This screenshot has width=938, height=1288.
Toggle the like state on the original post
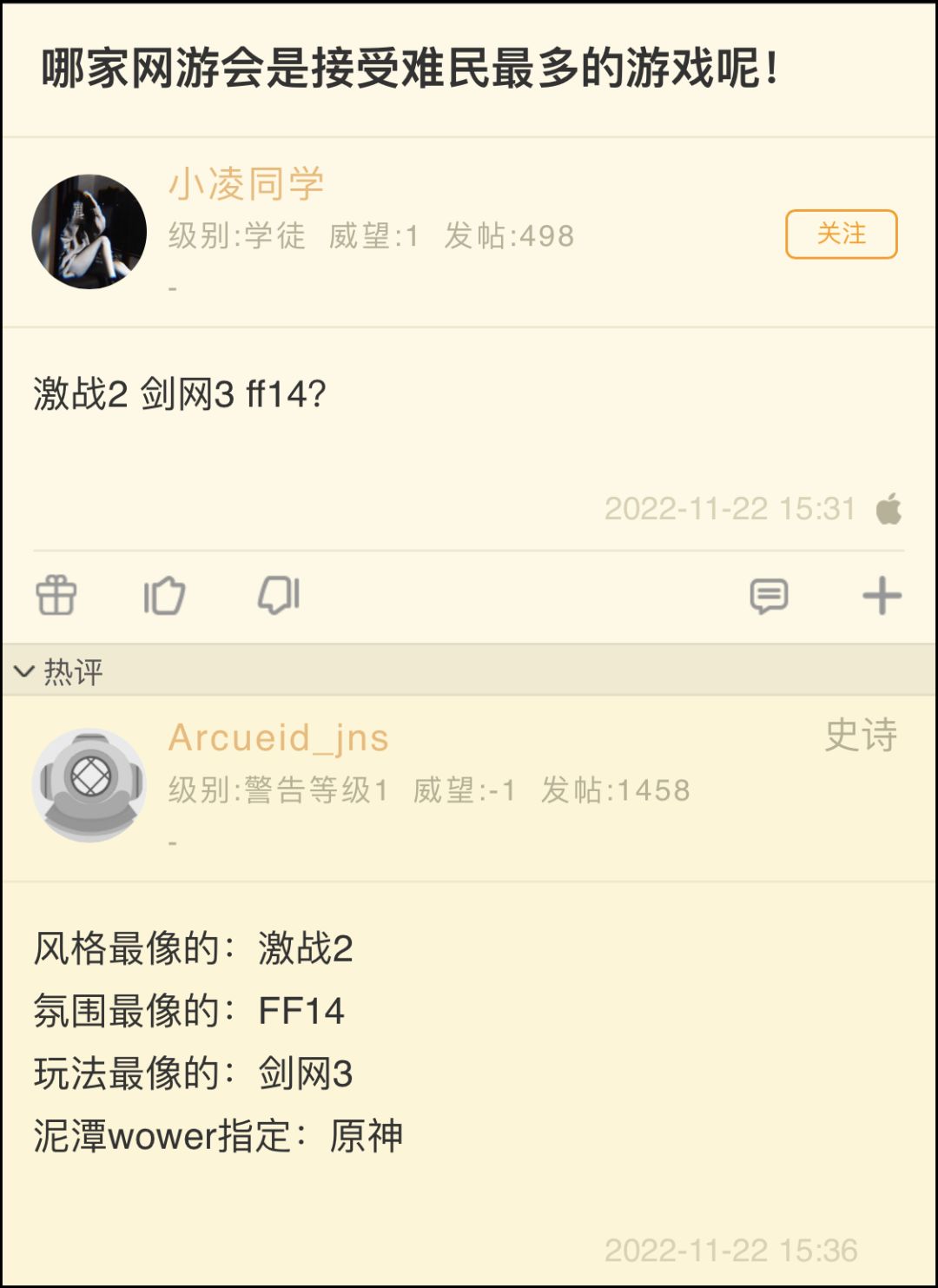166,595
